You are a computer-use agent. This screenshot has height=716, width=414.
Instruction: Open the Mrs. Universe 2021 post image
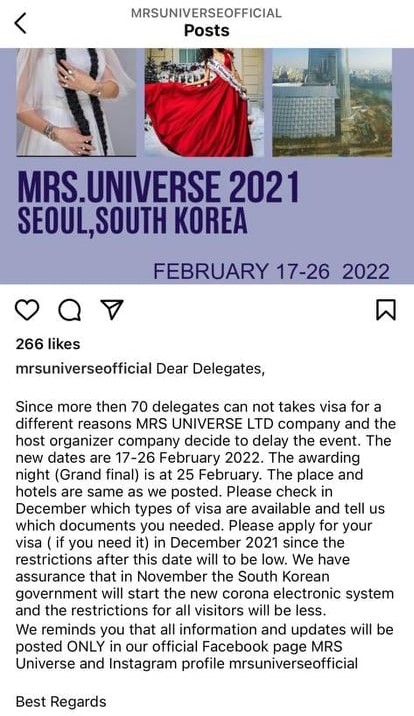coord(207,166)
